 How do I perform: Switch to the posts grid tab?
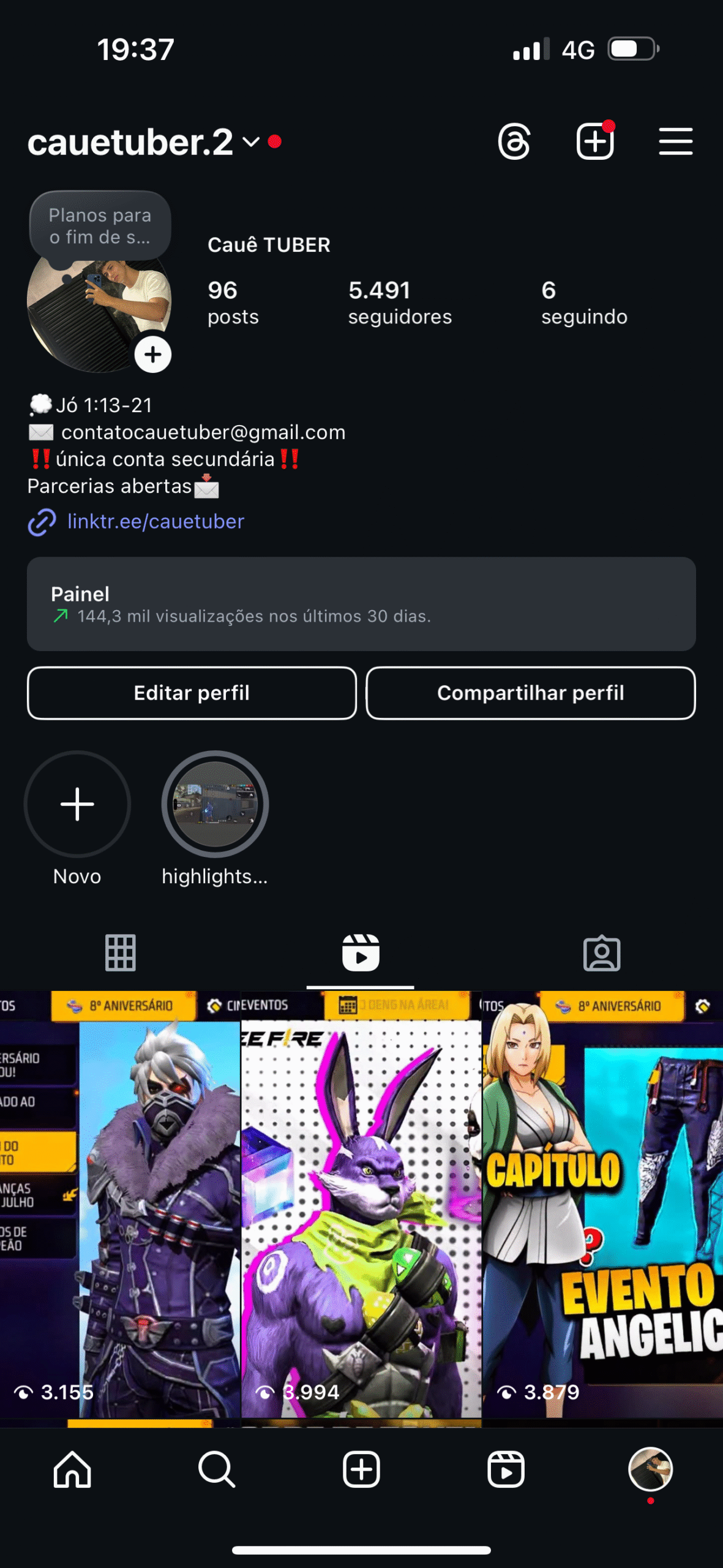[120, 953]
